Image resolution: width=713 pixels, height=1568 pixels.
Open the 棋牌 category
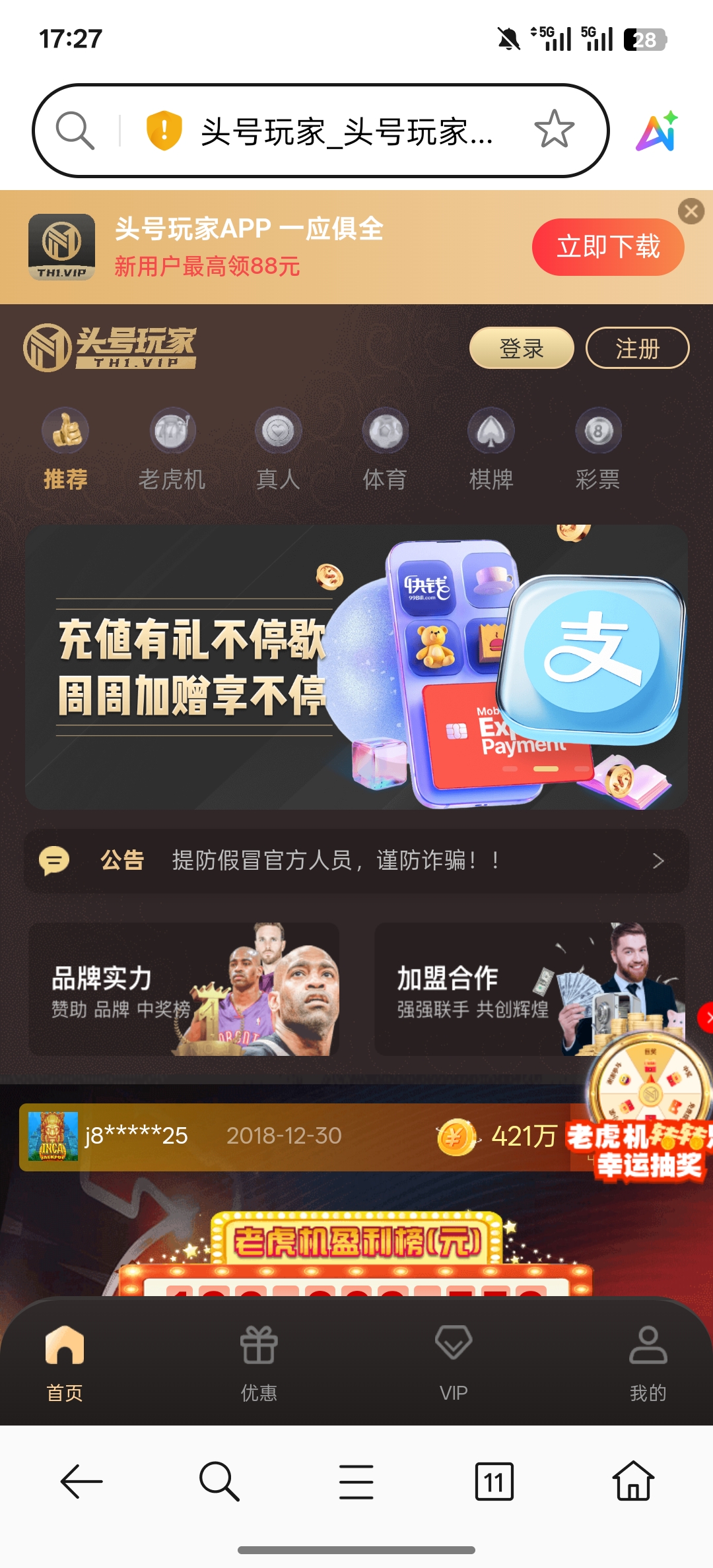(x=491, y=449)
